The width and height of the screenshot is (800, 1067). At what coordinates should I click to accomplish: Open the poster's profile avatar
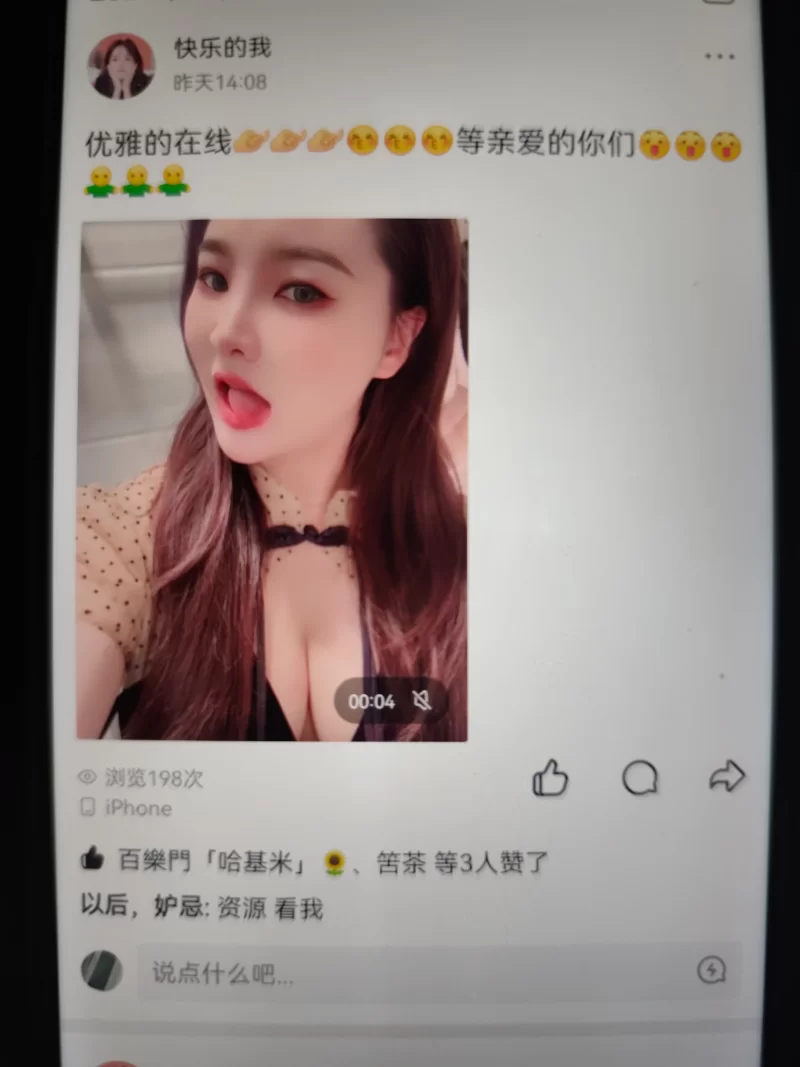[x=122, y=66]
